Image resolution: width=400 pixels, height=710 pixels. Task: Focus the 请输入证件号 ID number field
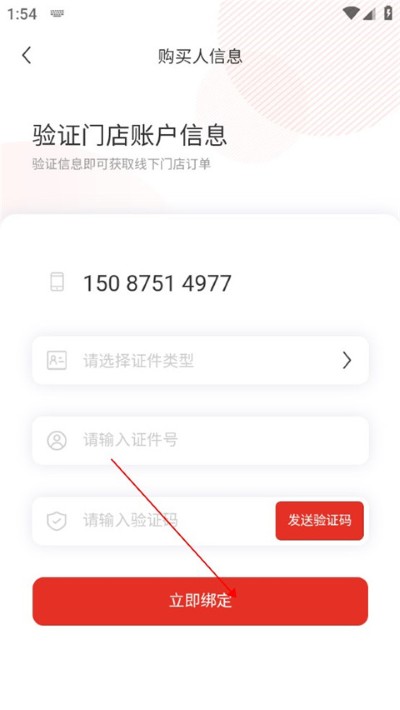200,441
